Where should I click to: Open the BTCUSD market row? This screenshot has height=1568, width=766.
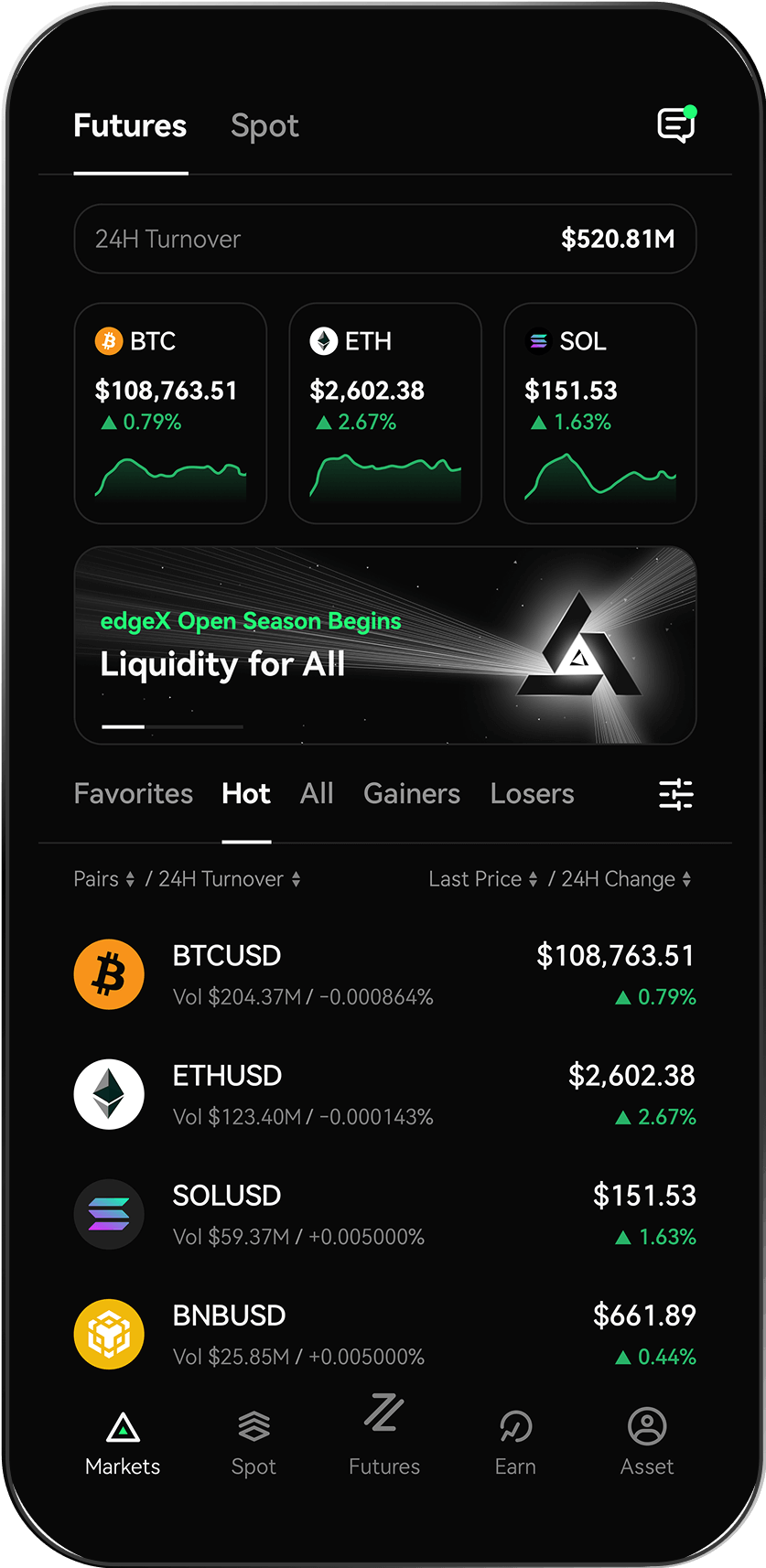pyautogui.click(x=384, y=975)
